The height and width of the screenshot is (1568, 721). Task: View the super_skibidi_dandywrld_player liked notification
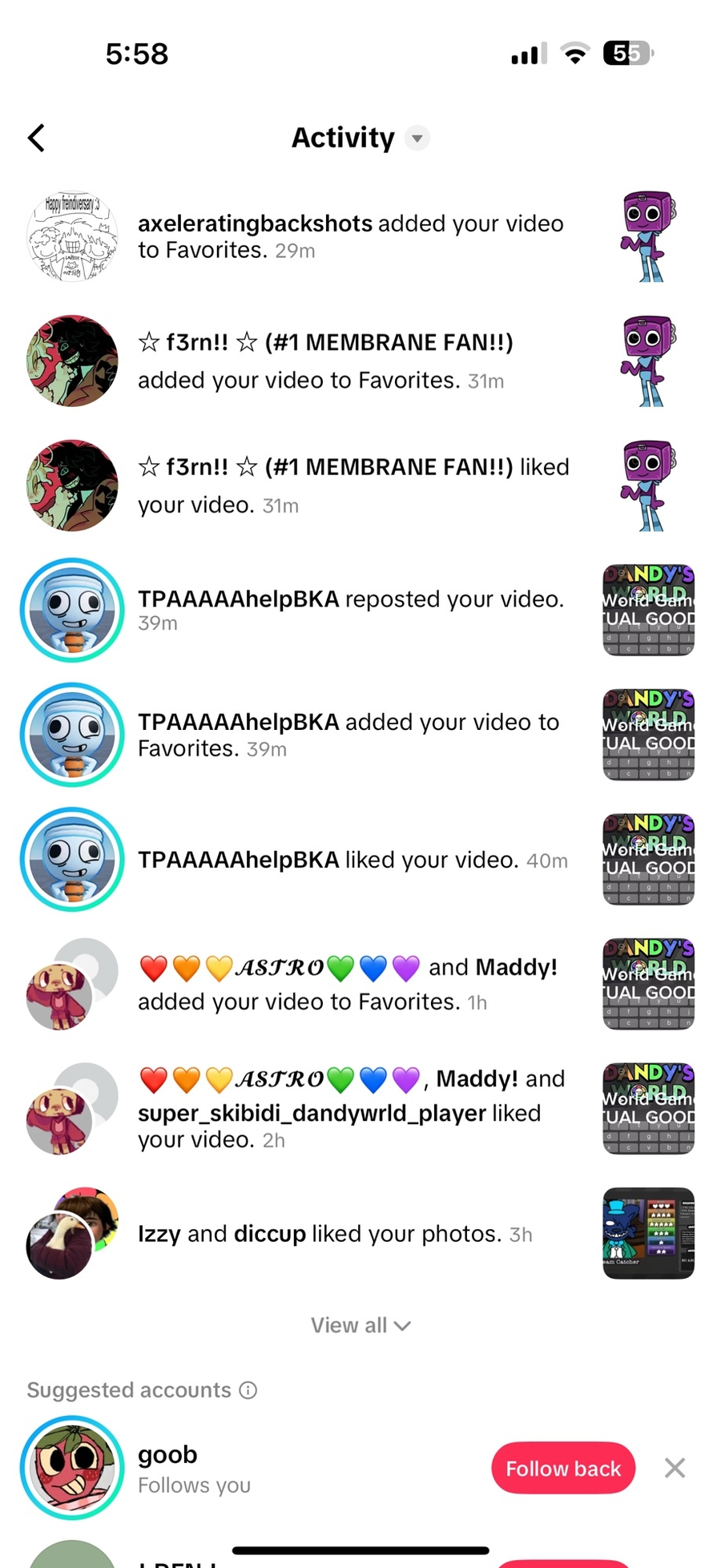360,1109
